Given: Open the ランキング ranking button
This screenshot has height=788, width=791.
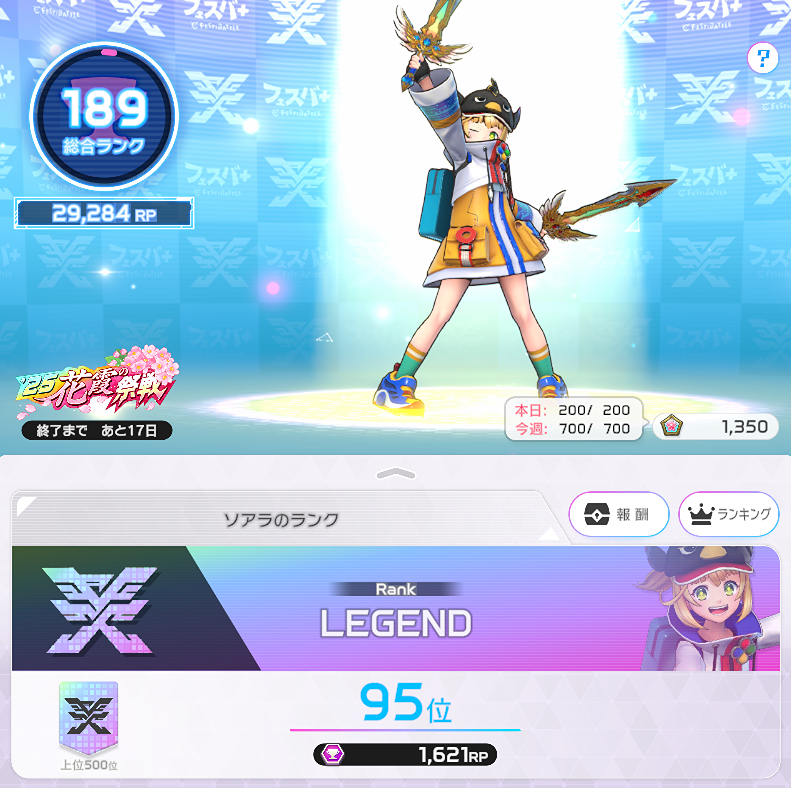Looking at the screenshot, I should (x=728, y=515).
